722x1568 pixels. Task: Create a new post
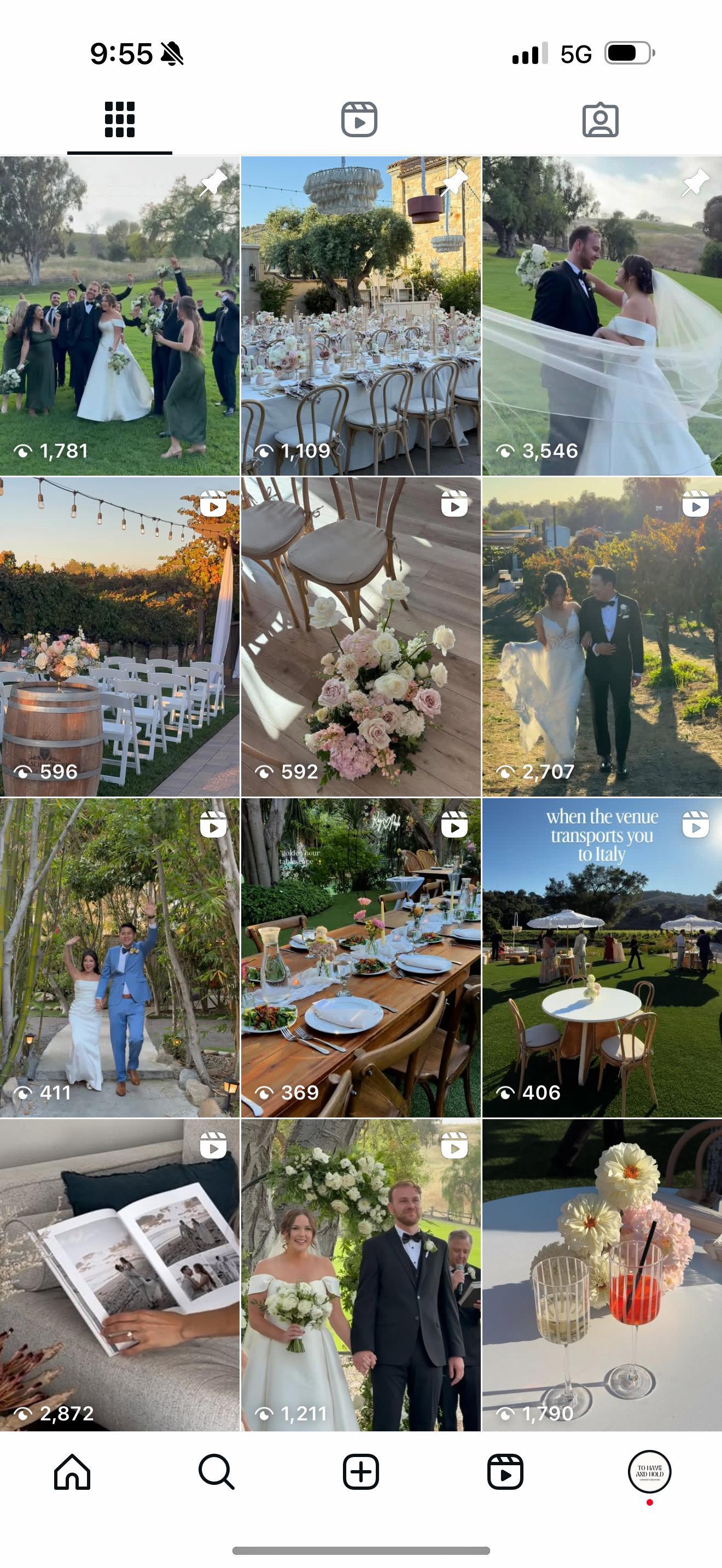coord(360,1472)
